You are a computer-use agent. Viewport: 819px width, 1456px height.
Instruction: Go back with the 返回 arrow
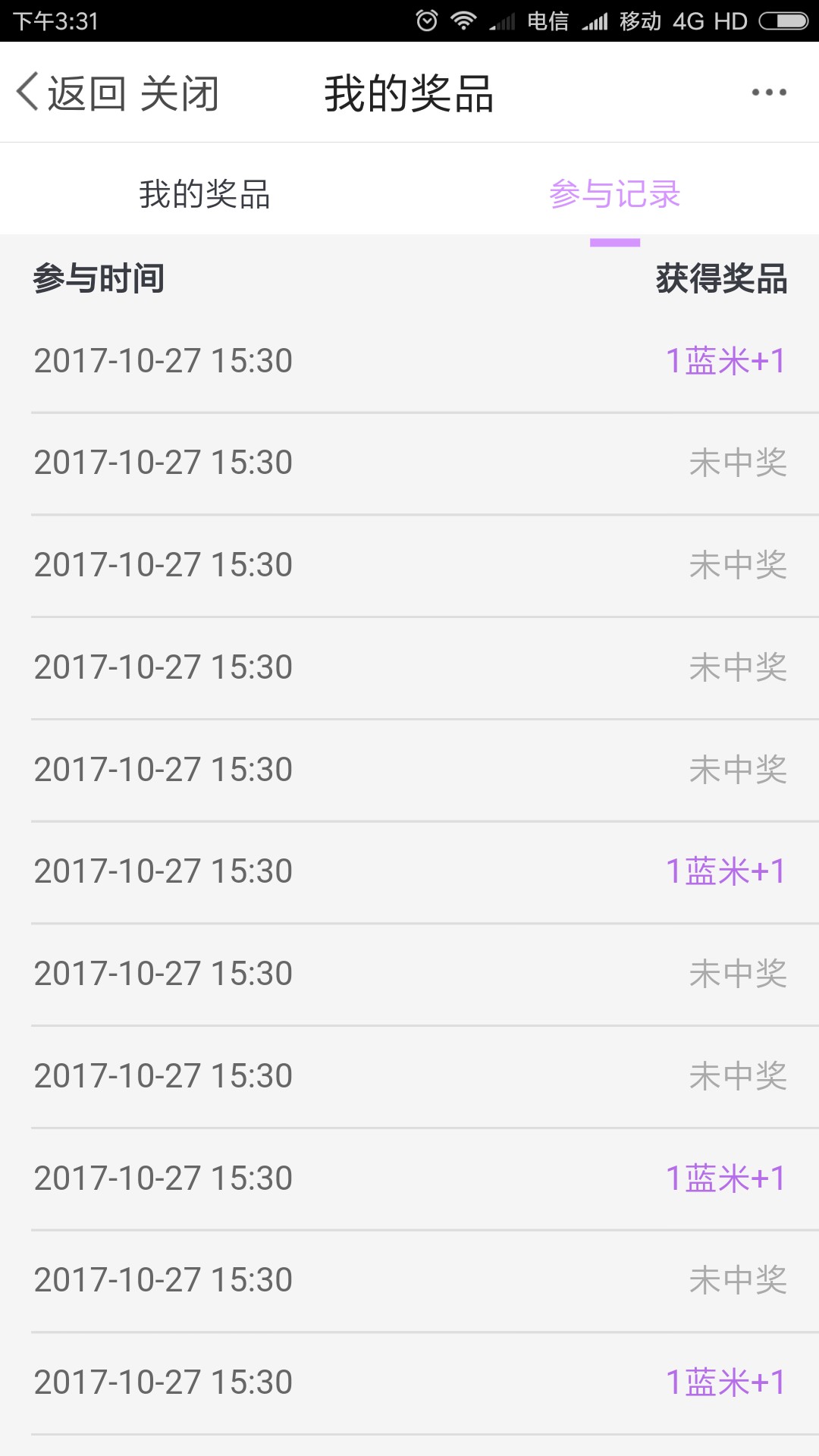(x=71, y=93)
